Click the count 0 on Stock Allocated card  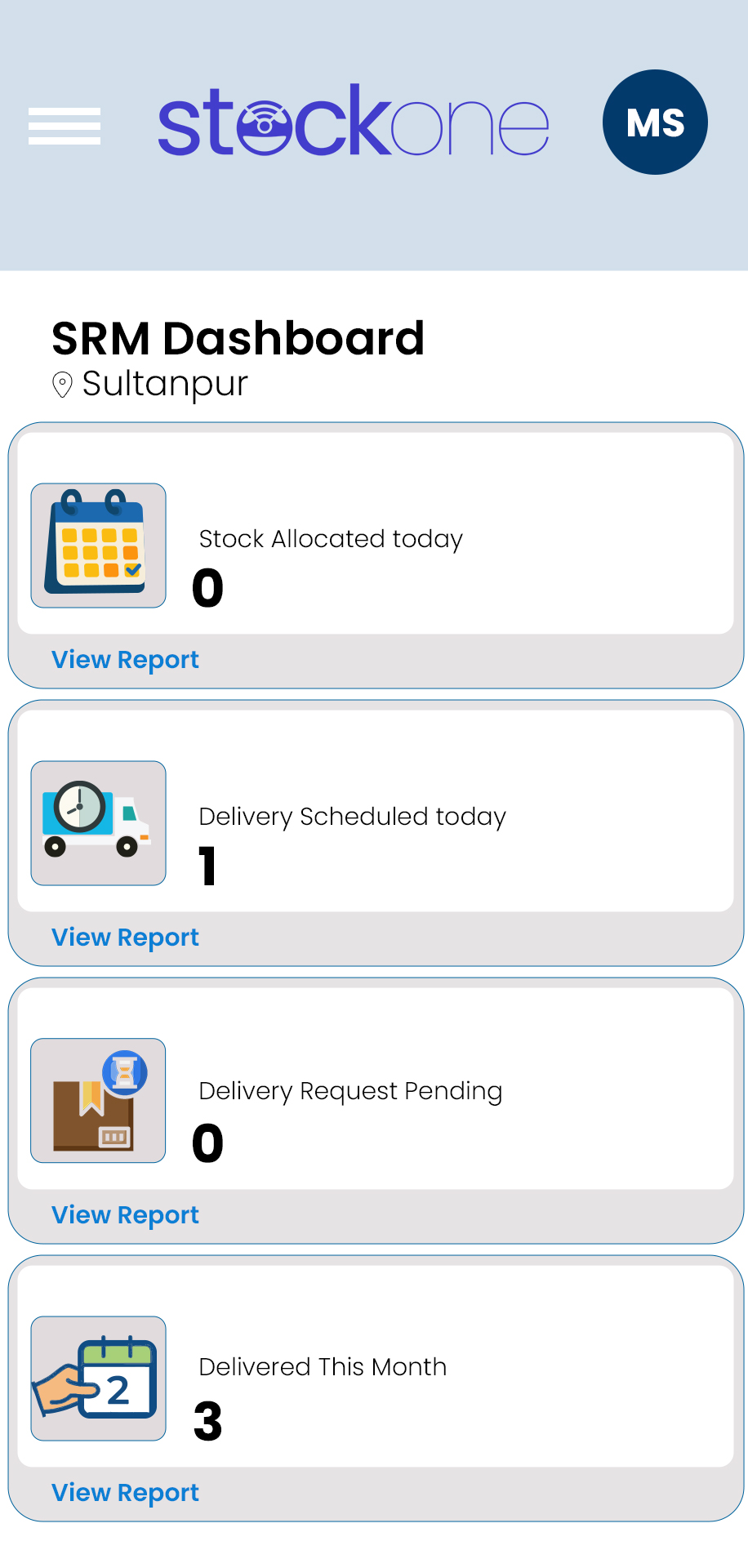tap(208, 586)
